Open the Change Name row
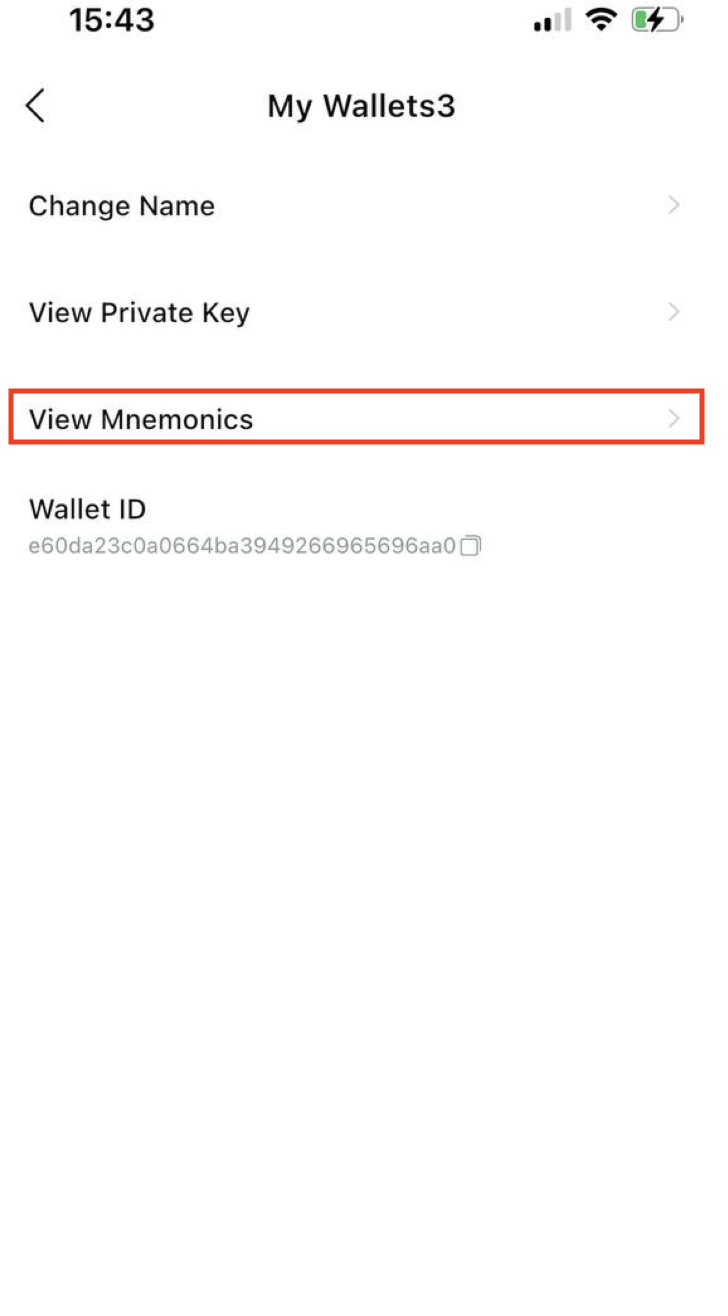The width and height of the screenshot is (728, 1316). click(x=364, y=206)
